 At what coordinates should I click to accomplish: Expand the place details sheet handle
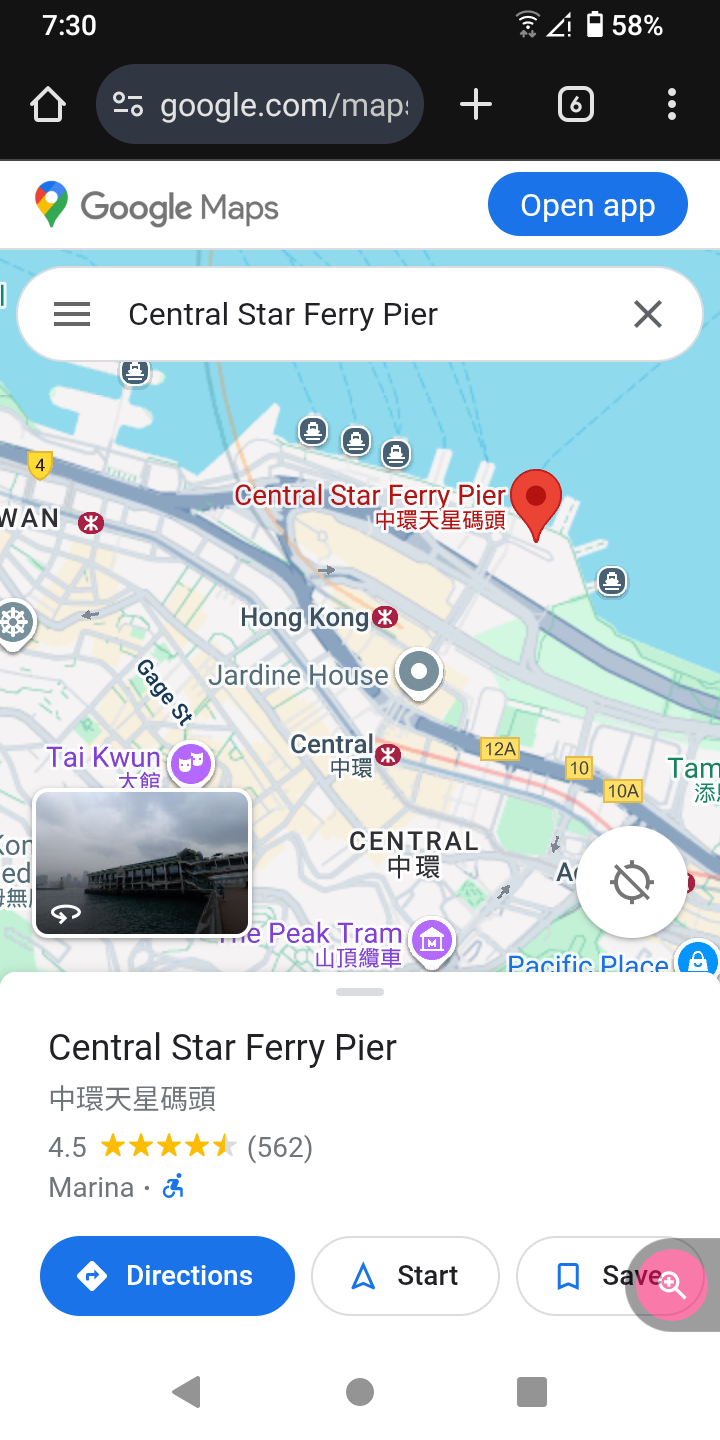360,992
